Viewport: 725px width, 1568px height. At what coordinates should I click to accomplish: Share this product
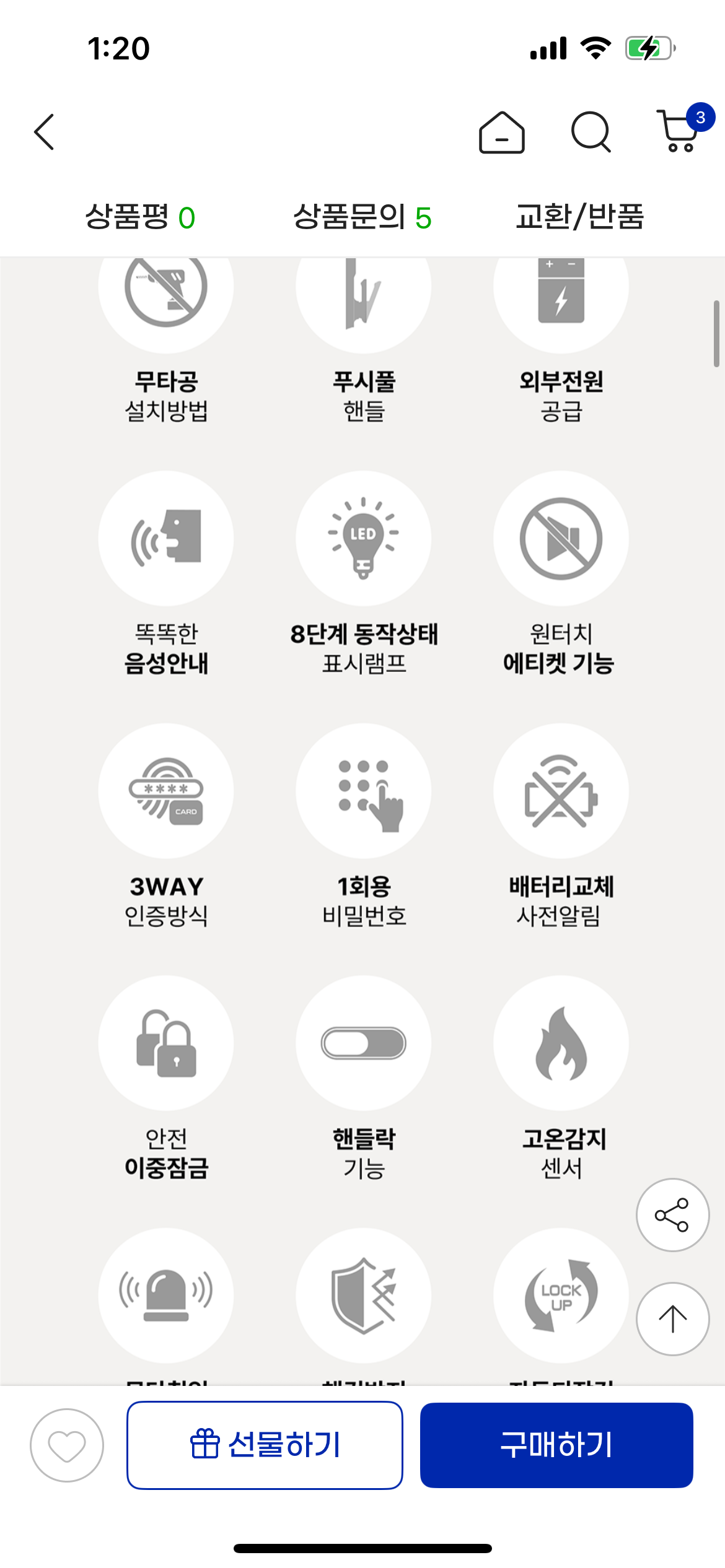[x=672, y=1215]
